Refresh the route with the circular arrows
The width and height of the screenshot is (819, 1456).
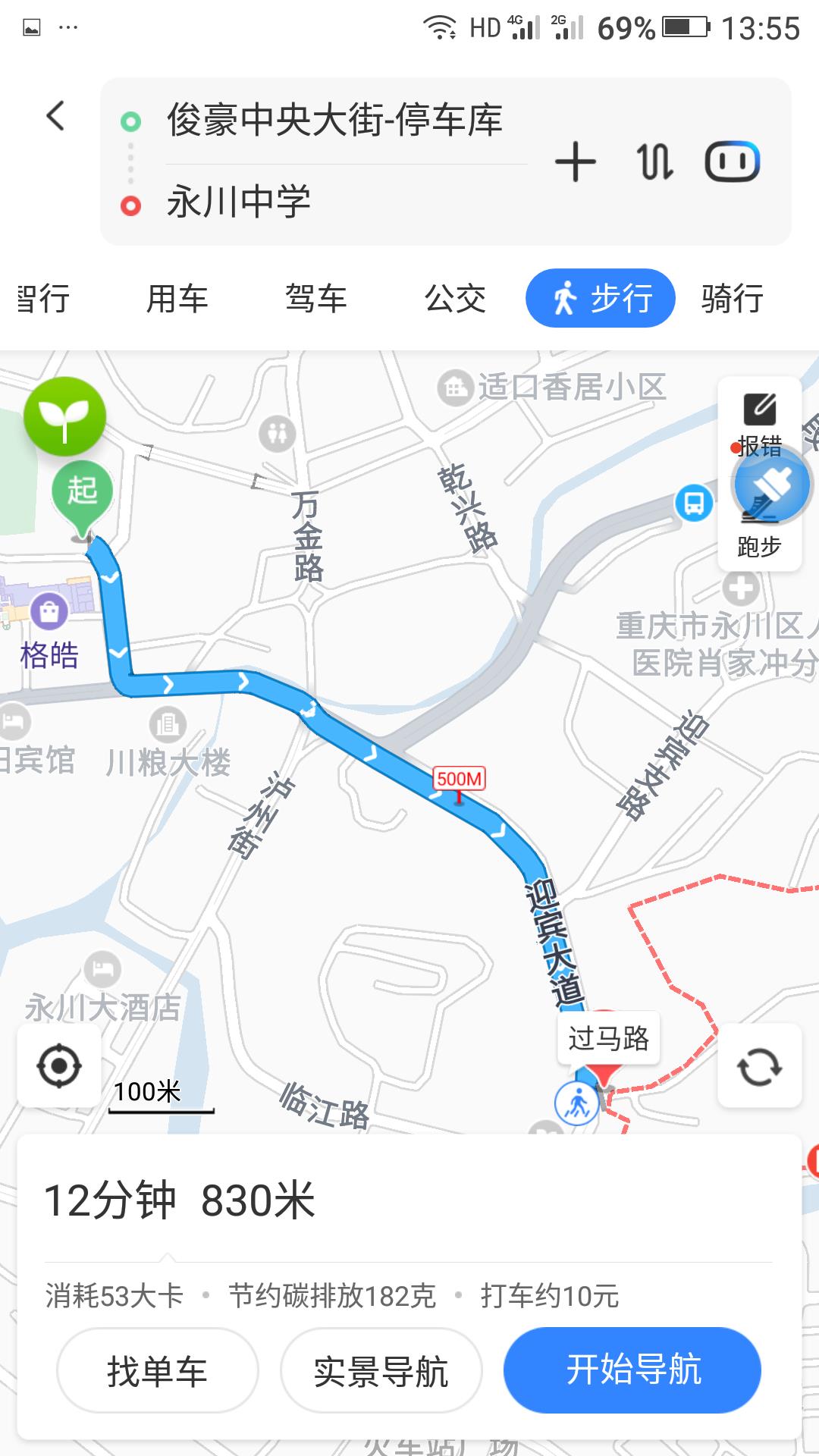click(x=759, y=1065)
